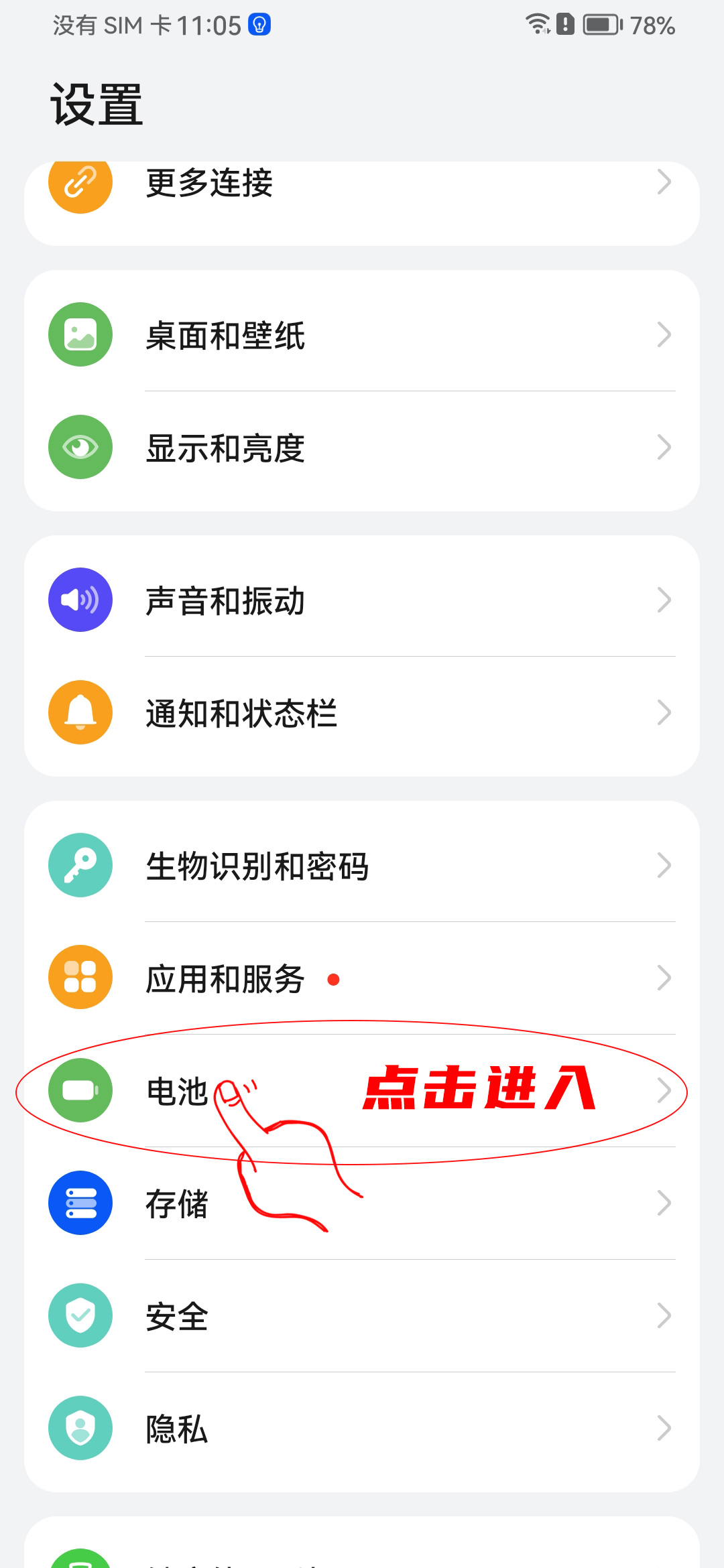
Task: Enter 应用和服务 settings
Action: coord(362,978)
